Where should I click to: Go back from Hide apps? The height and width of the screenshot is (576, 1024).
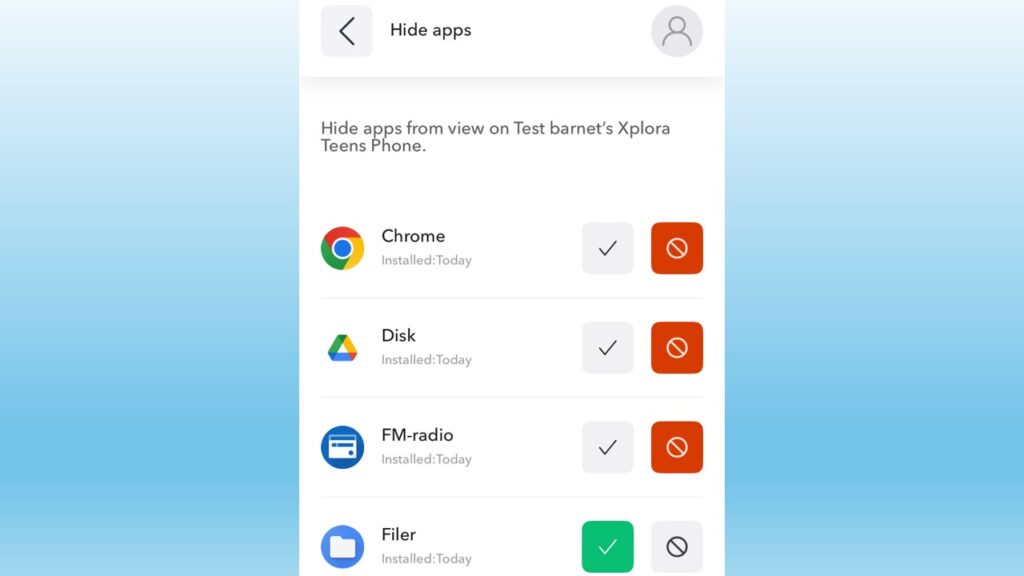346,31
